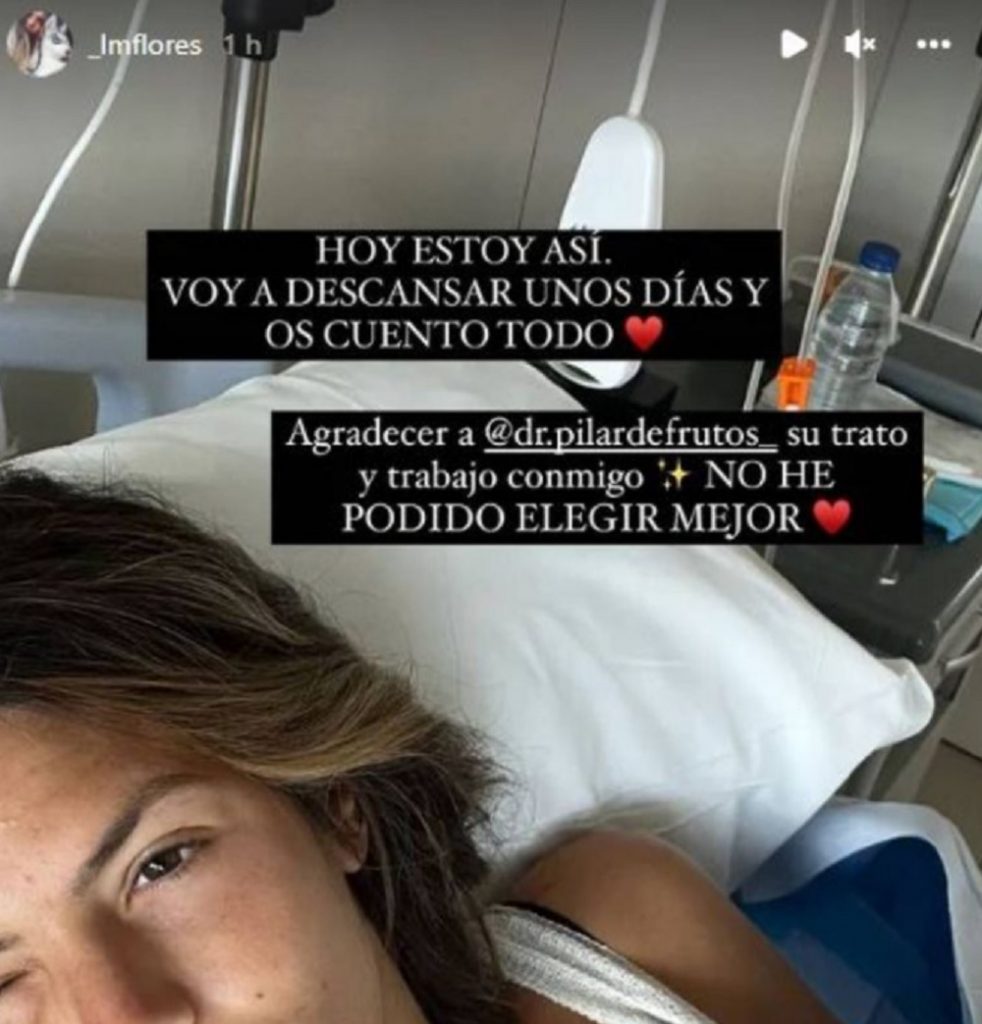Open the three-dot options menu
Screen dimensions: 982x1024
(x=933, y=44)
